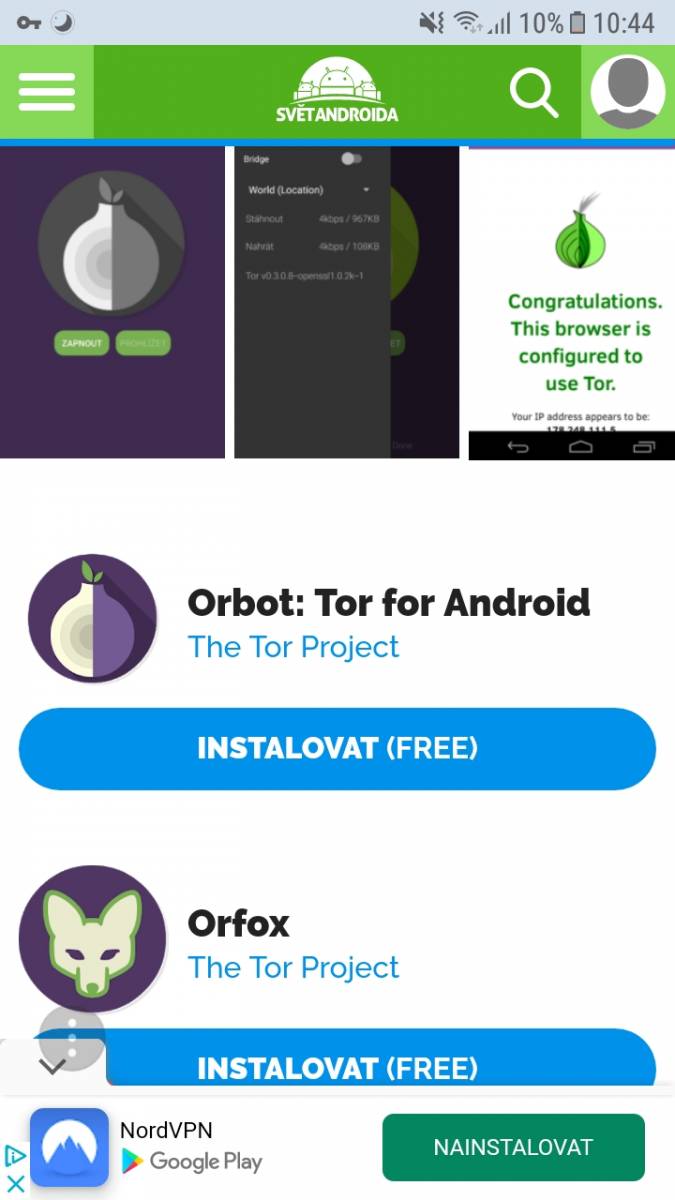The height and width of the screenshot is (1200, 675).
Task: Open the search magnifier
Action: pyautogui.click(x=534, y=93)
